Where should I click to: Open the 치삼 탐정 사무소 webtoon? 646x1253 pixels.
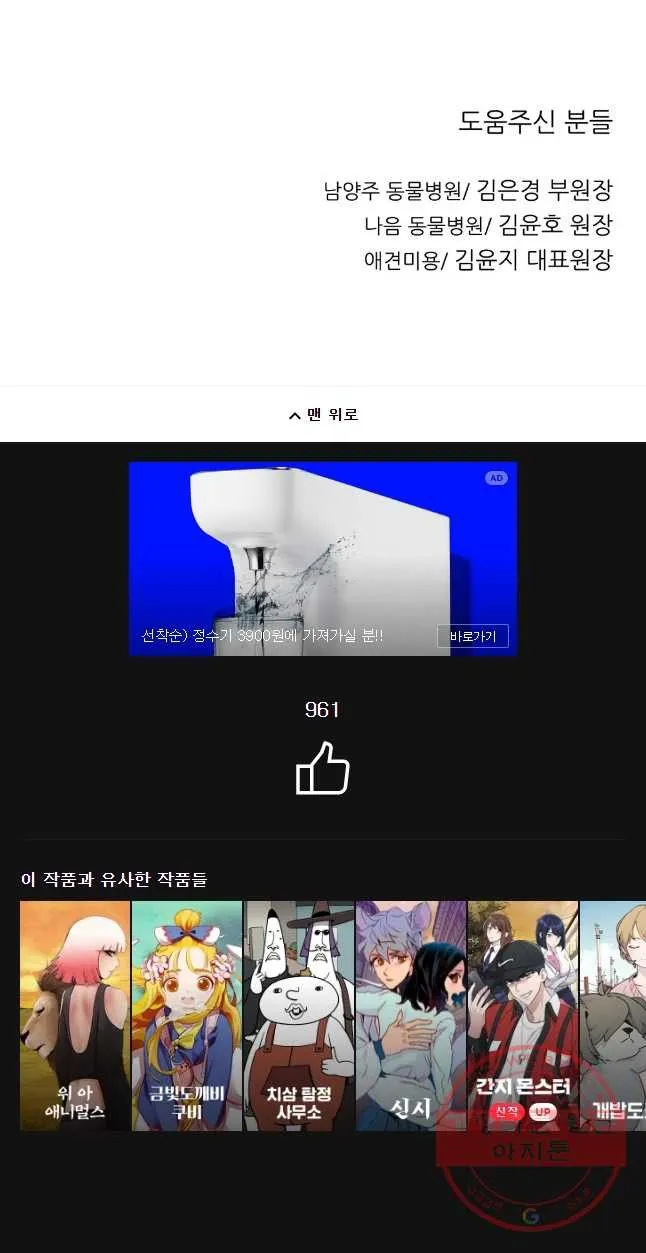tap(299, 1015)
